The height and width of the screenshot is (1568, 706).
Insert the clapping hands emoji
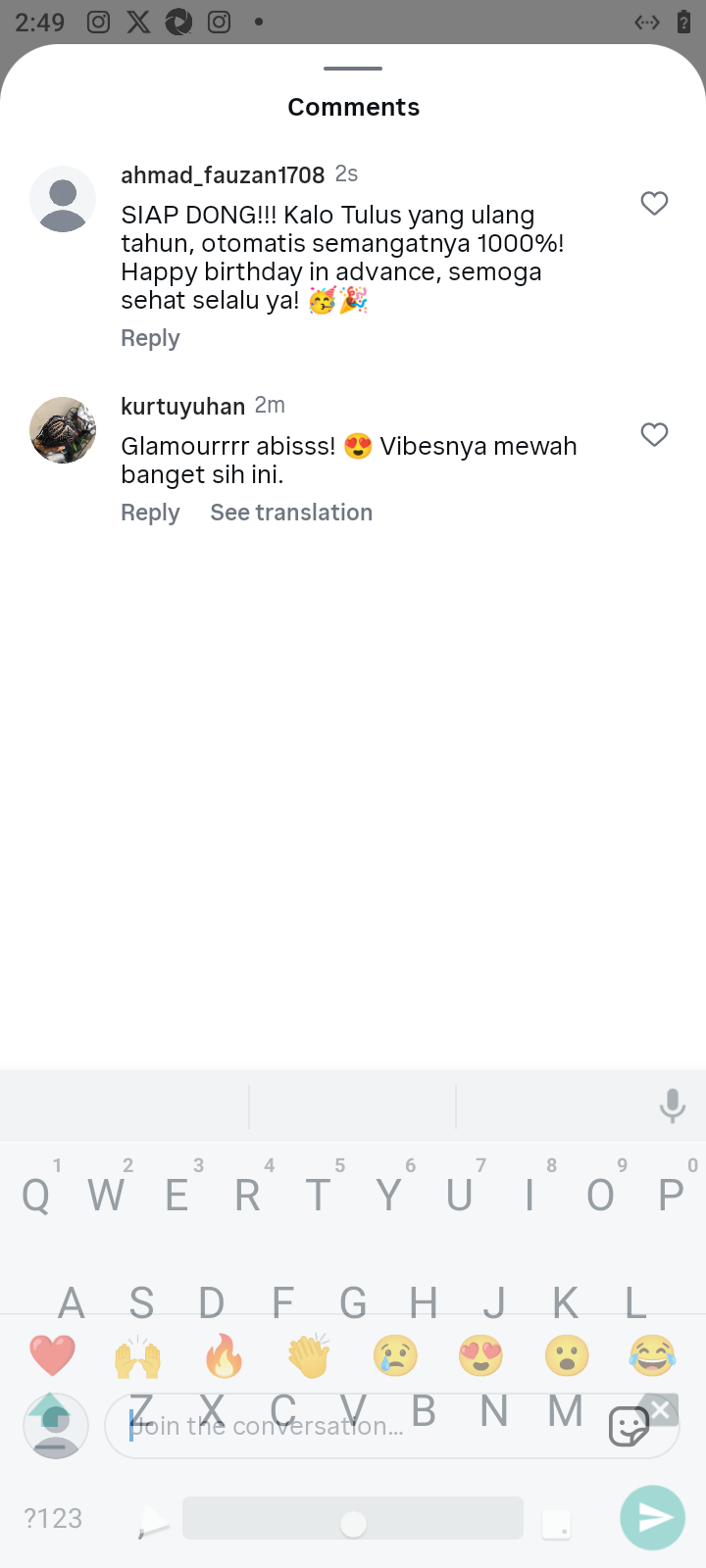[310, 1356]
